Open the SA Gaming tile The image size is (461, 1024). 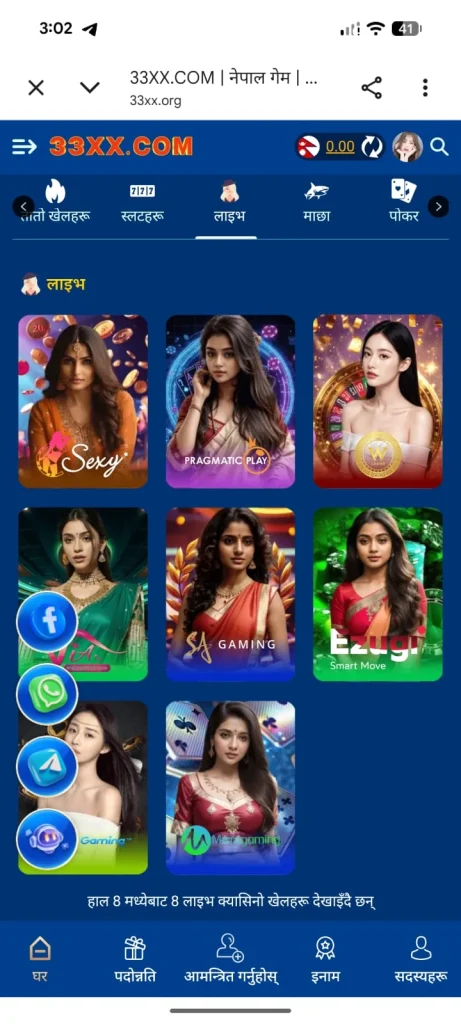(230, 594)
